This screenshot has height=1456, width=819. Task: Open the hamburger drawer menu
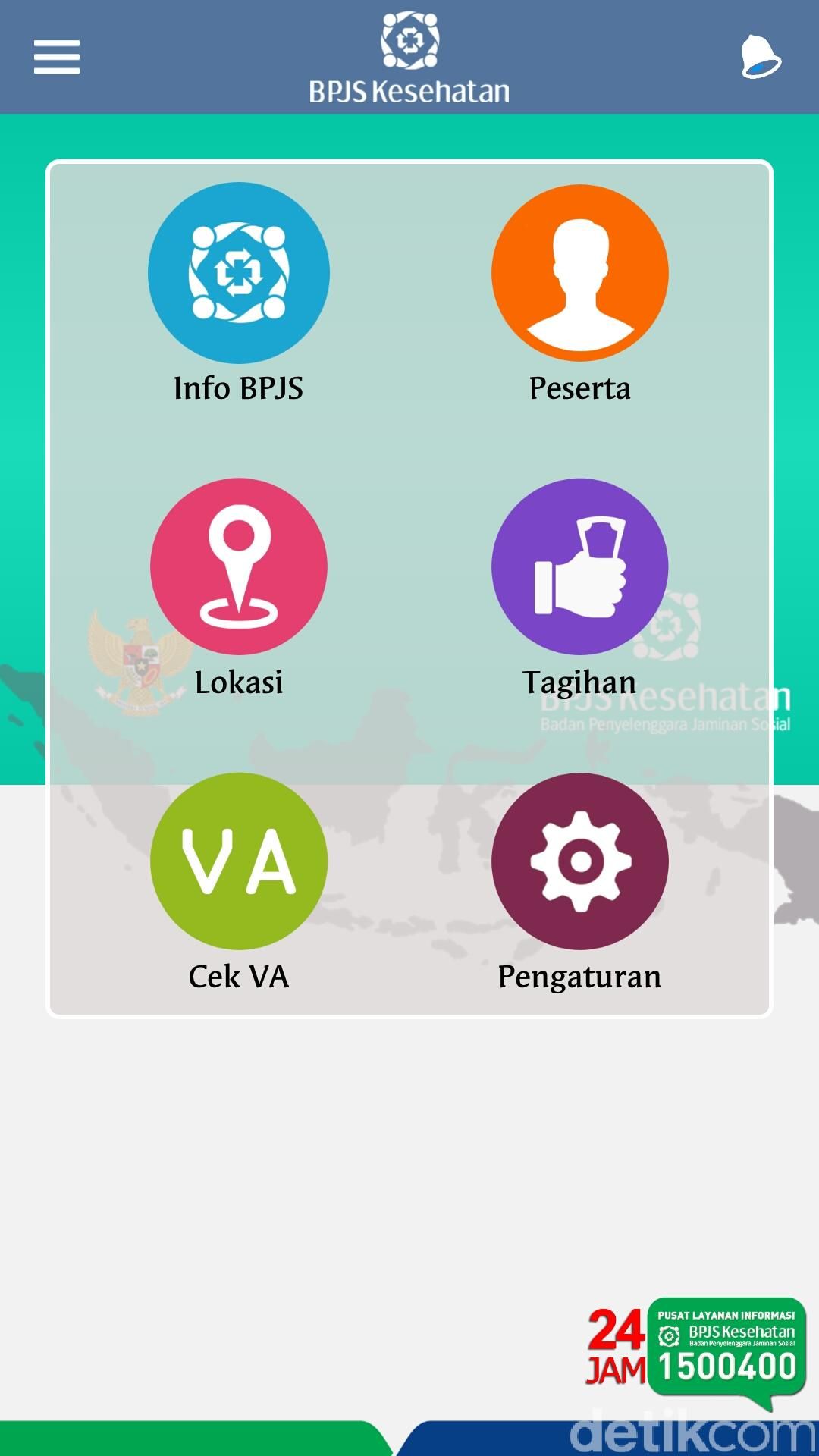tap(57, 58)
